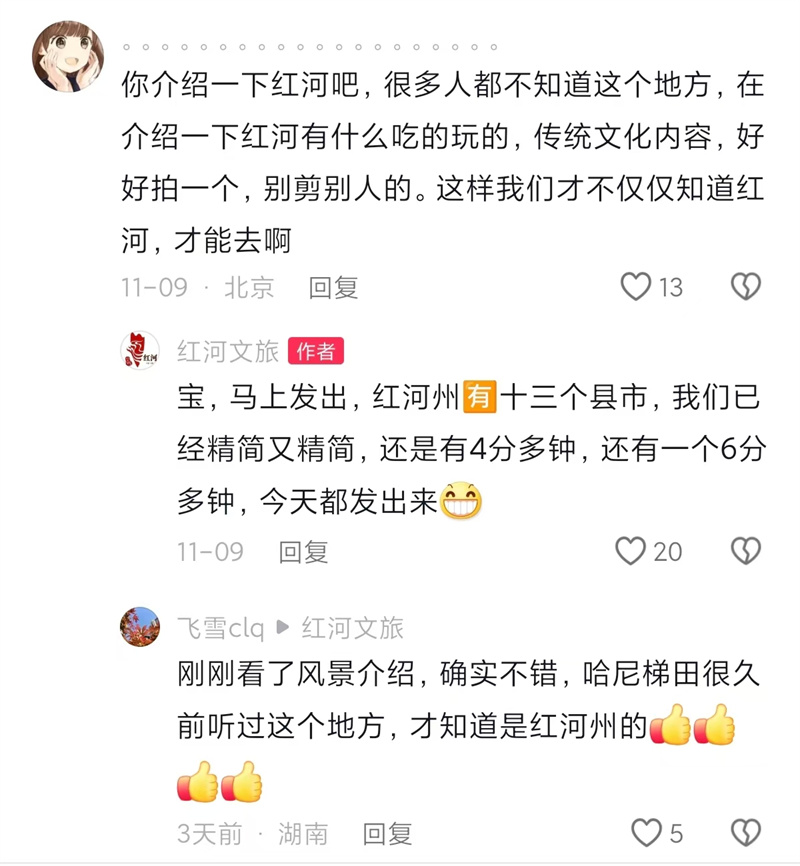
Task: Open 红河文旅 username next to 作者 badge
Action: [x=228, y=351]
